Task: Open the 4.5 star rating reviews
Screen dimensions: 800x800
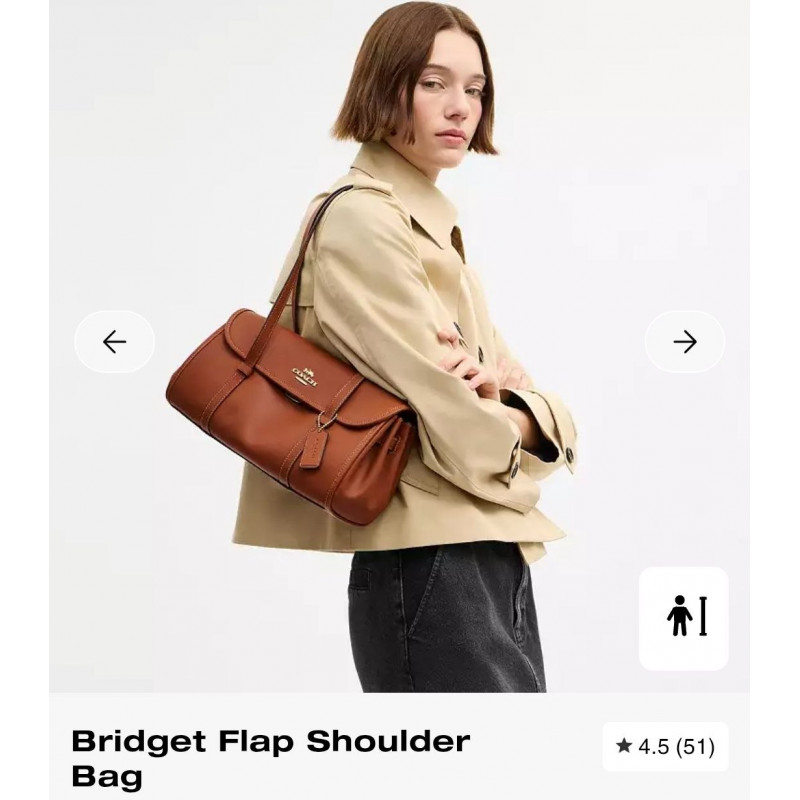Action: click(x=665, y=746)
